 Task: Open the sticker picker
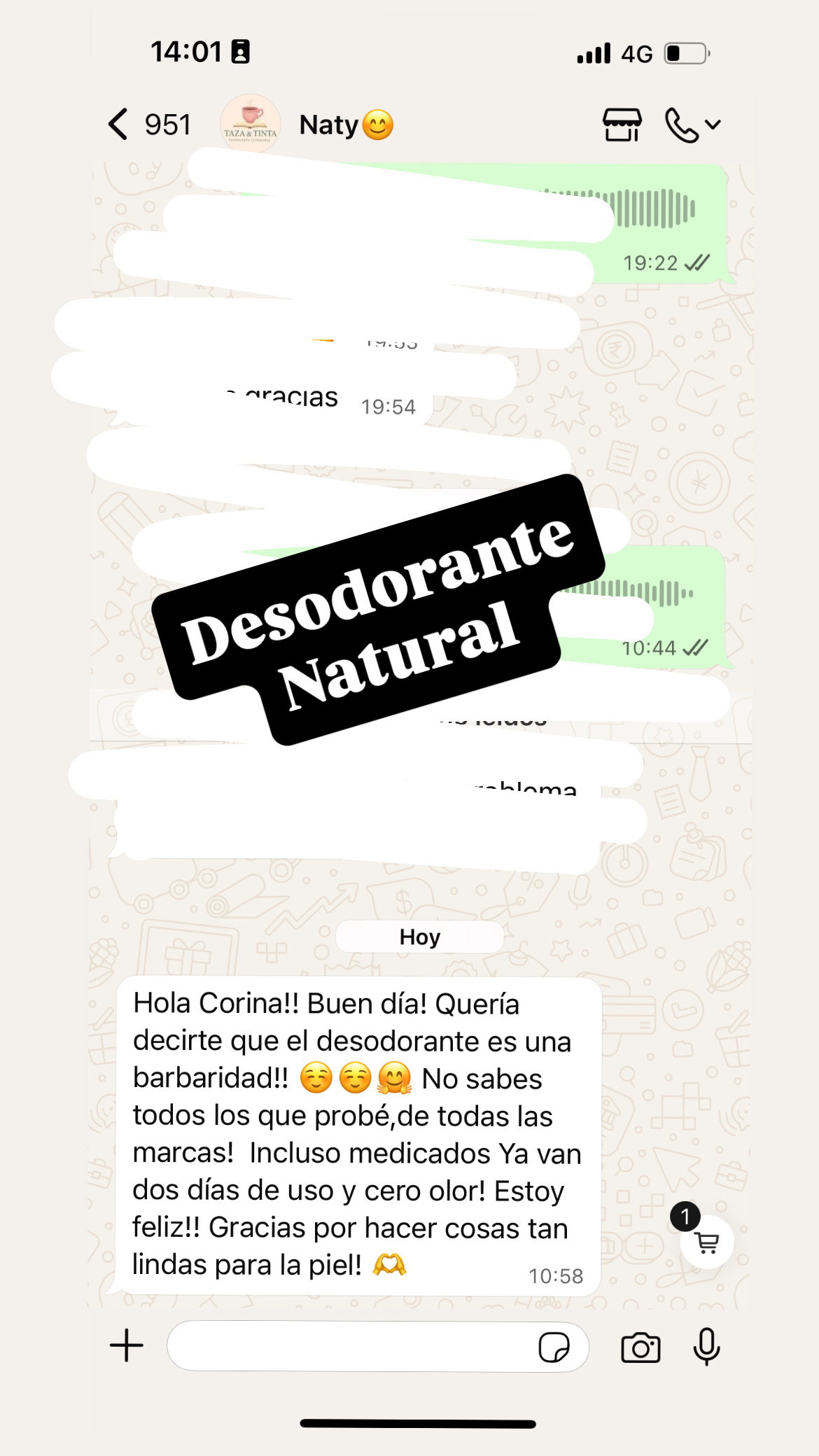pos(554,1347)
